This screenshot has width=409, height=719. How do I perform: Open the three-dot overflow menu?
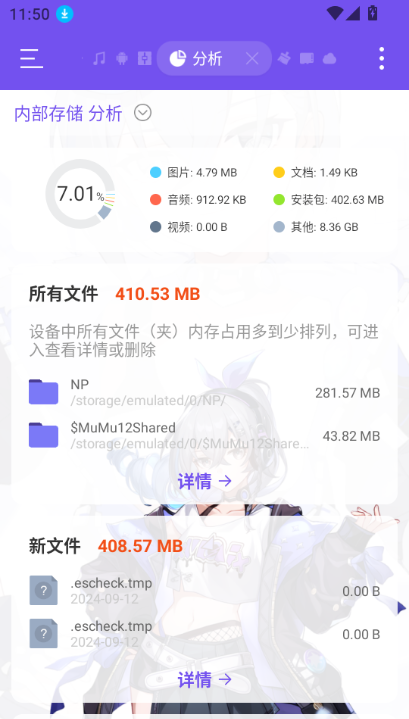381,58
